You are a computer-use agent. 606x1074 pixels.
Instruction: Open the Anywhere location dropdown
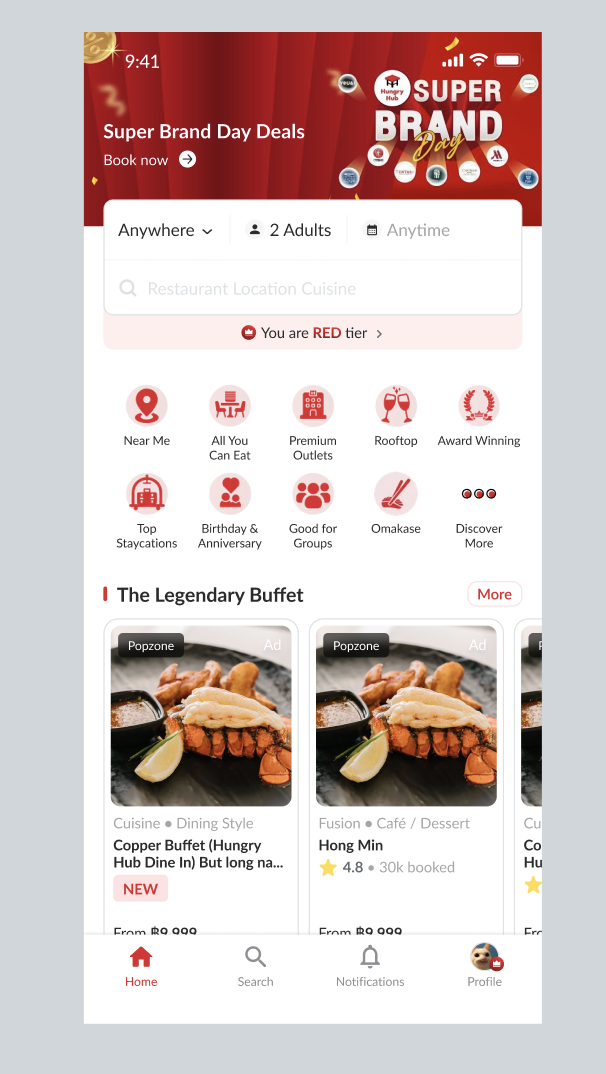[166, 230]
